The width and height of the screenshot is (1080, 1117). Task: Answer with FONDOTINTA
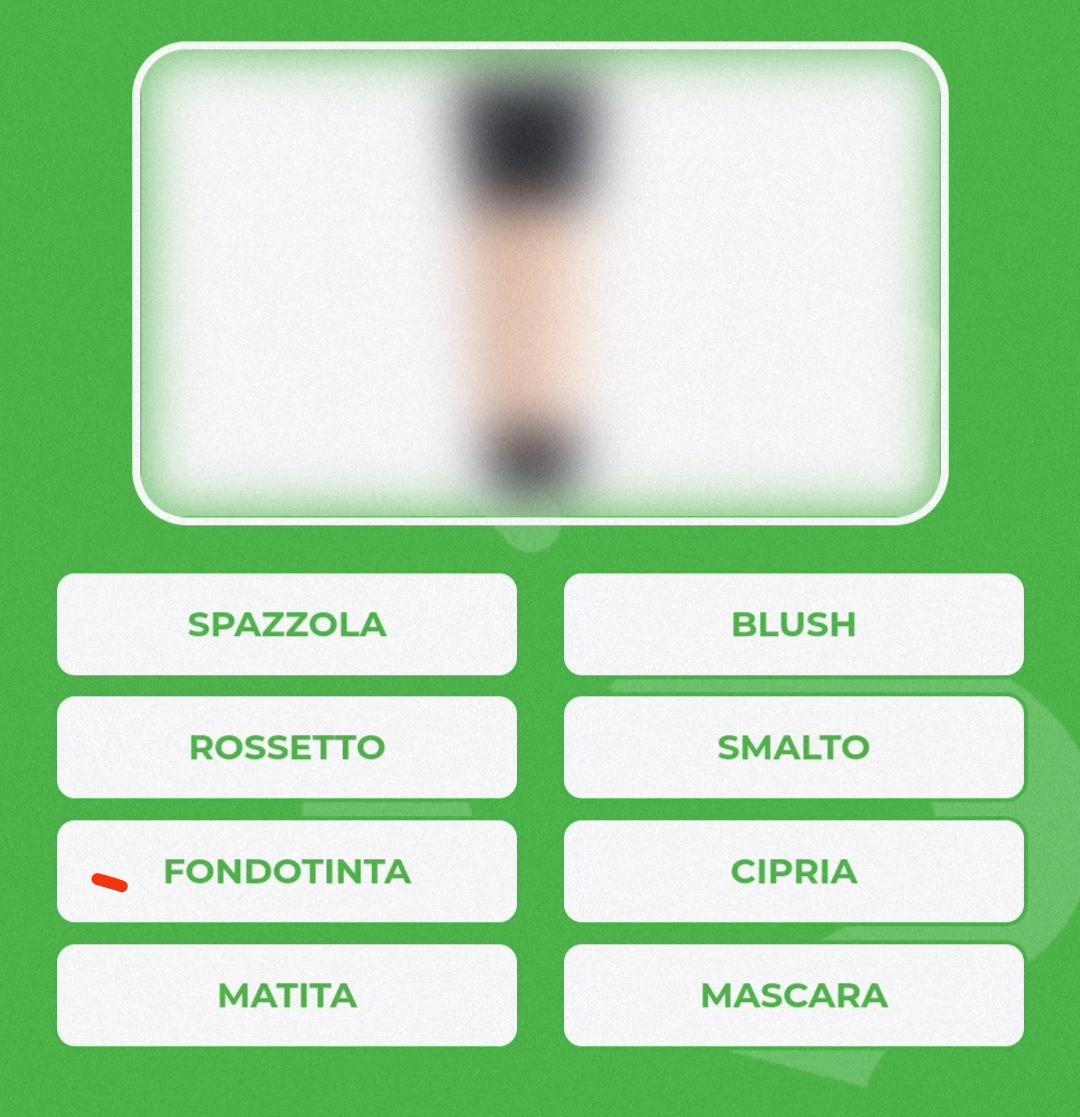click(x=287, y=871)
